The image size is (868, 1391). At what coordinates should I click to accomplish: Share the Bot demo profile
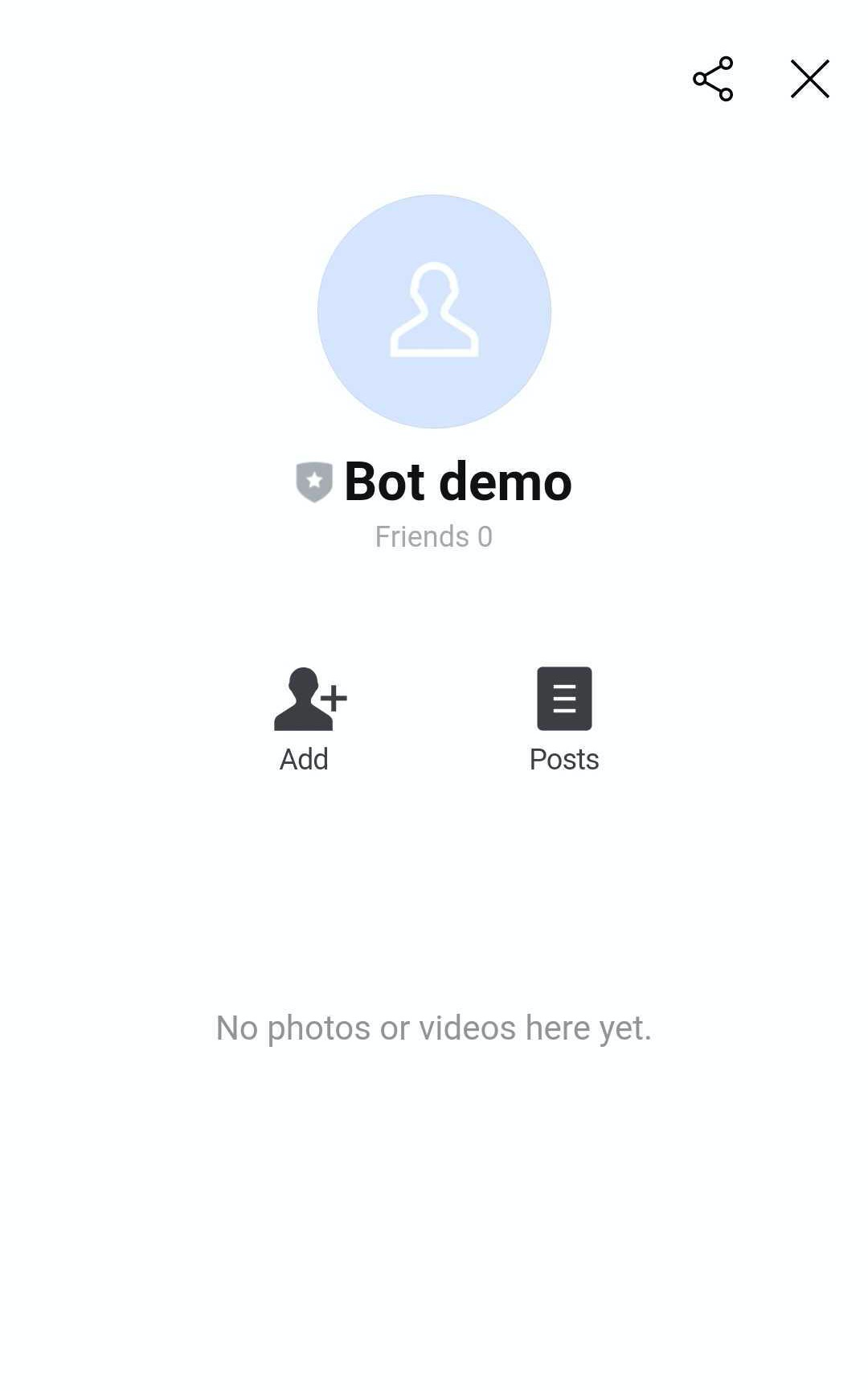713,79
